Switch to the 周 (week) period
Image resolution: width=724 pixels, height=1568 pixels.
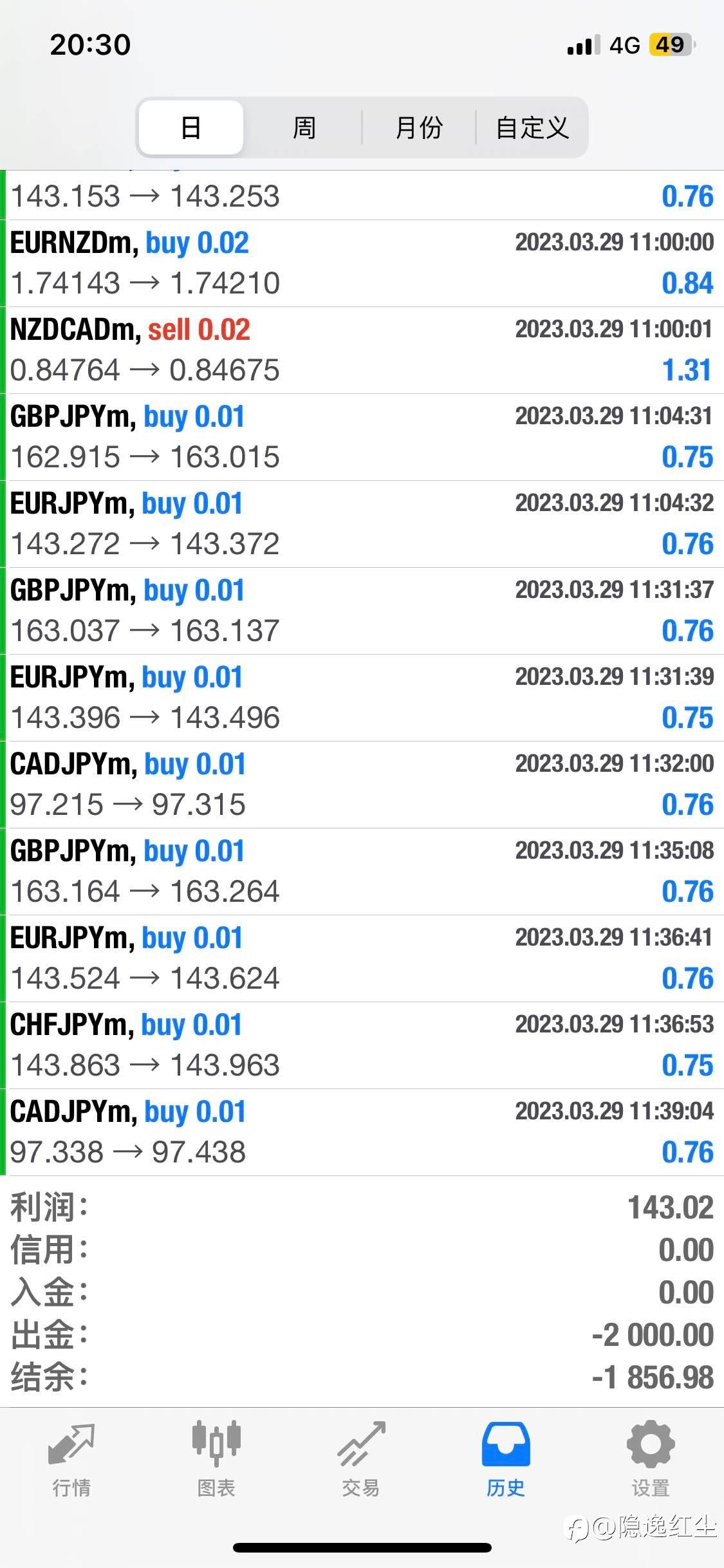pos(304,127)
